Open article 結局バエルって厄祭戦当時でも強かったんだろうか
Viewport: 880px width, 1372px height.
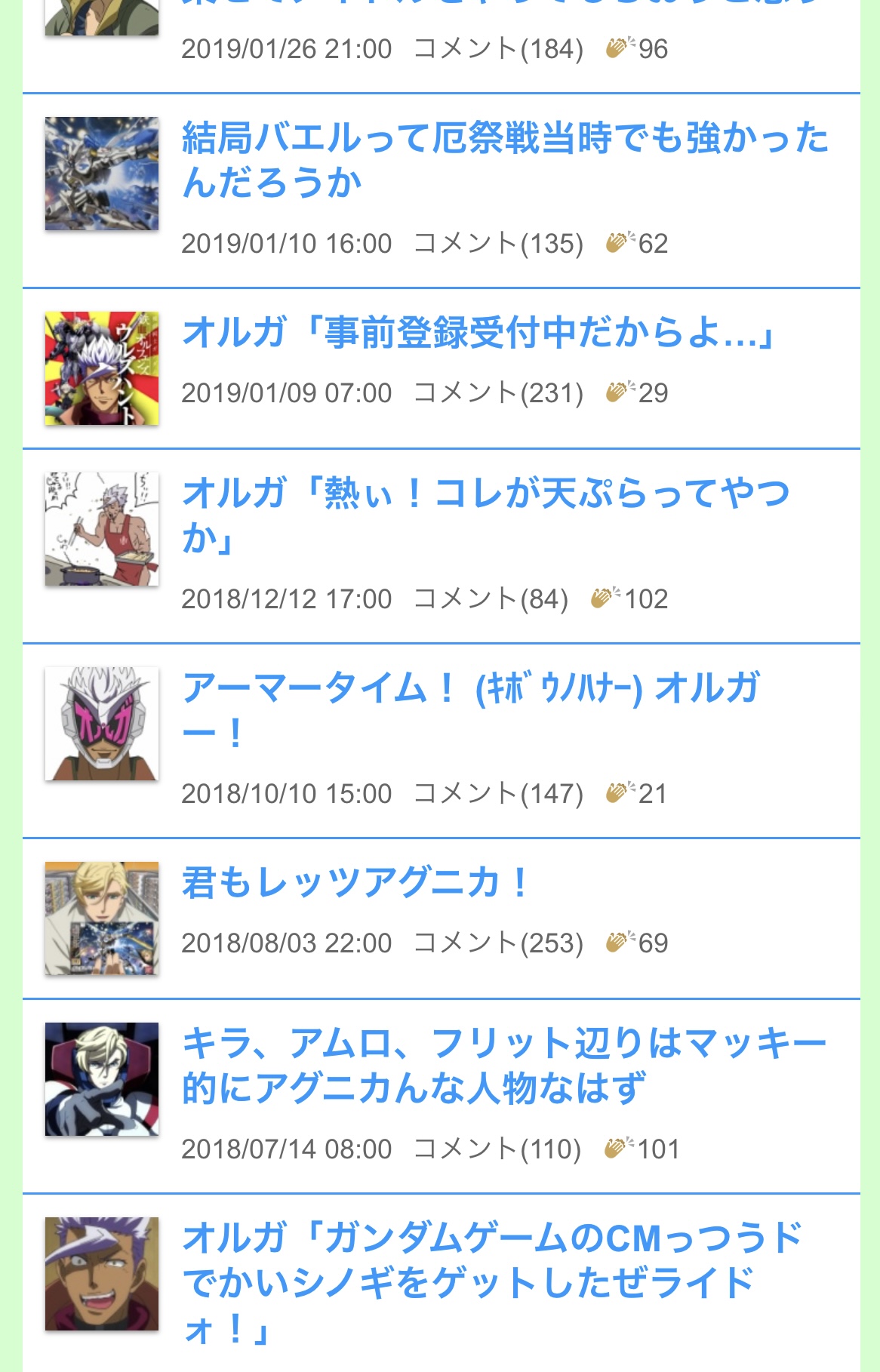pyautogui.click(x=505, y=160)
